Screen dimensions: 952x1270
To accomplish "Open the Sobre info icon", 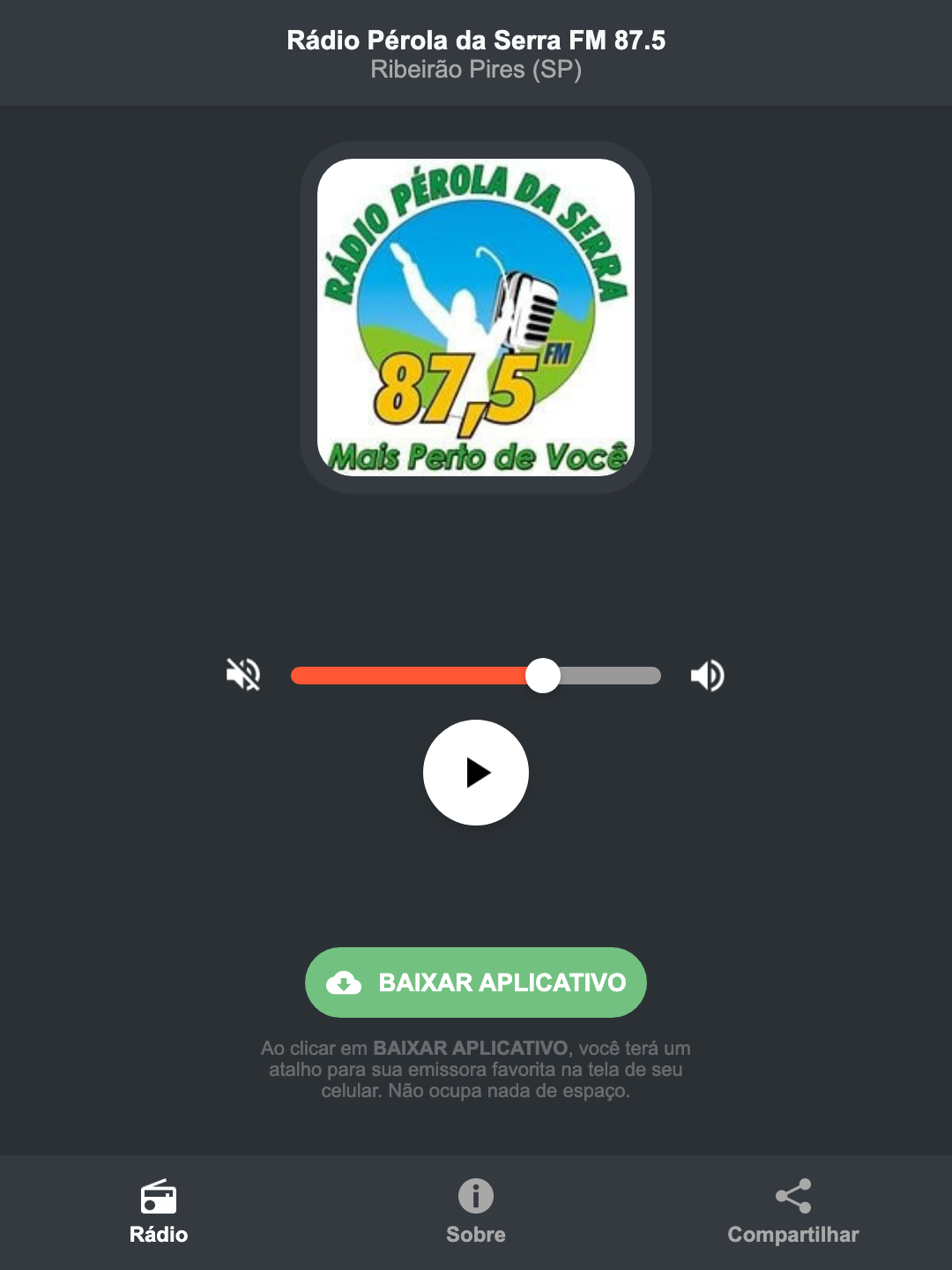I will point(475,1199).
